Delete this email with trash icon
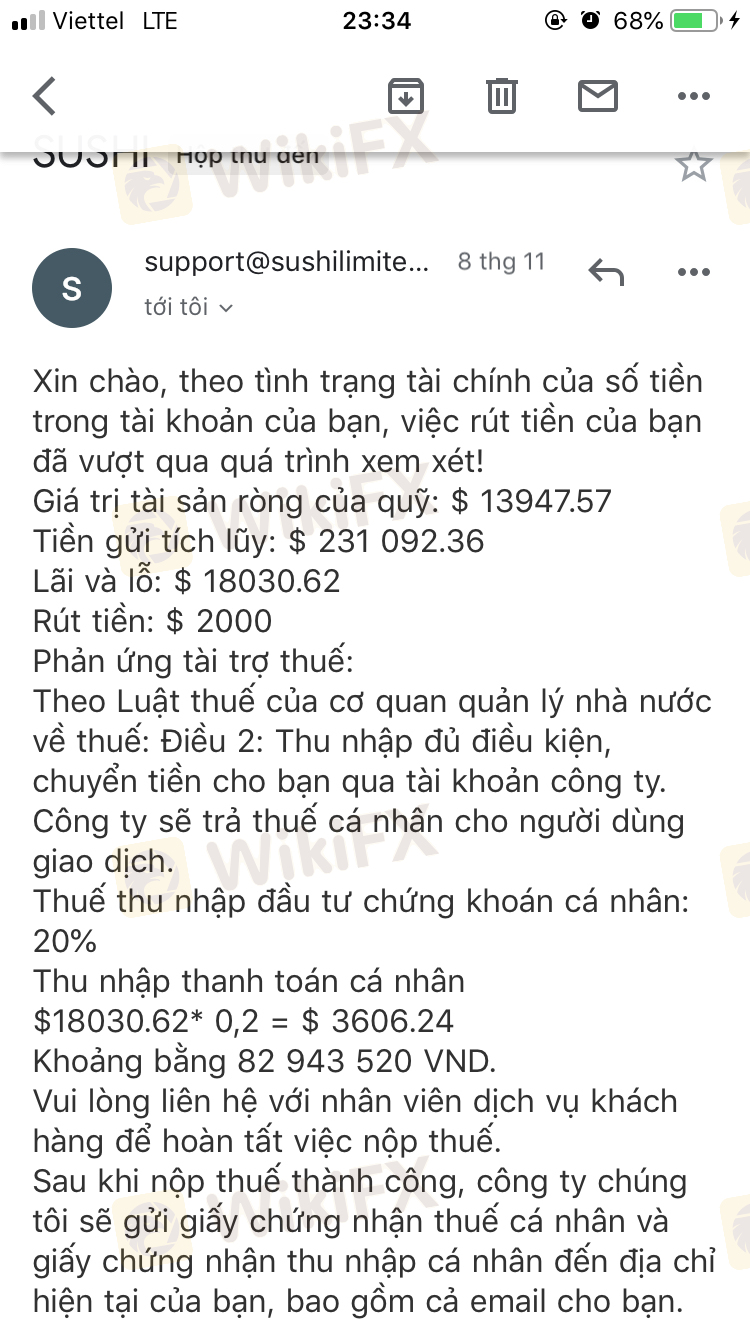 click(501, 96)
